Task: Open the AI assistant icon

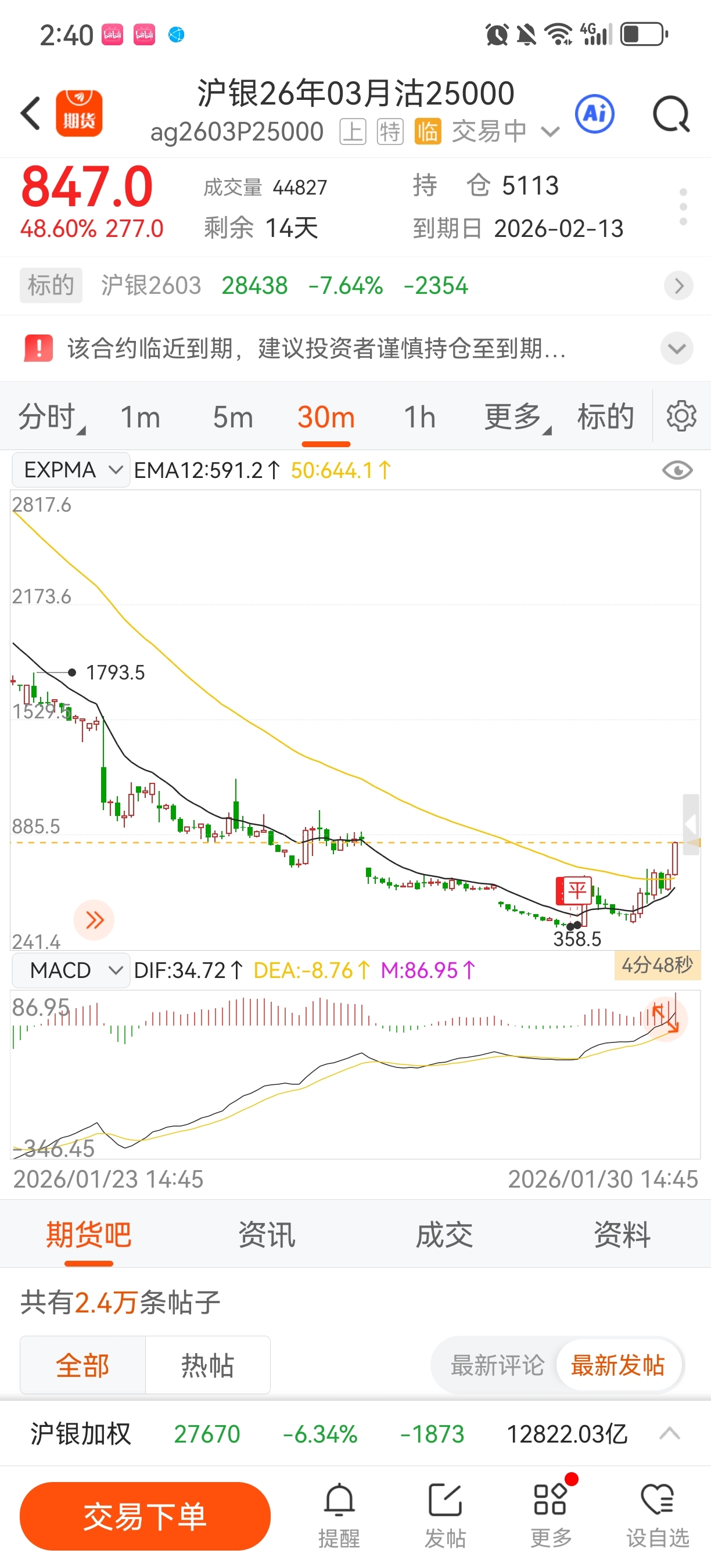Action: (594, 113)
